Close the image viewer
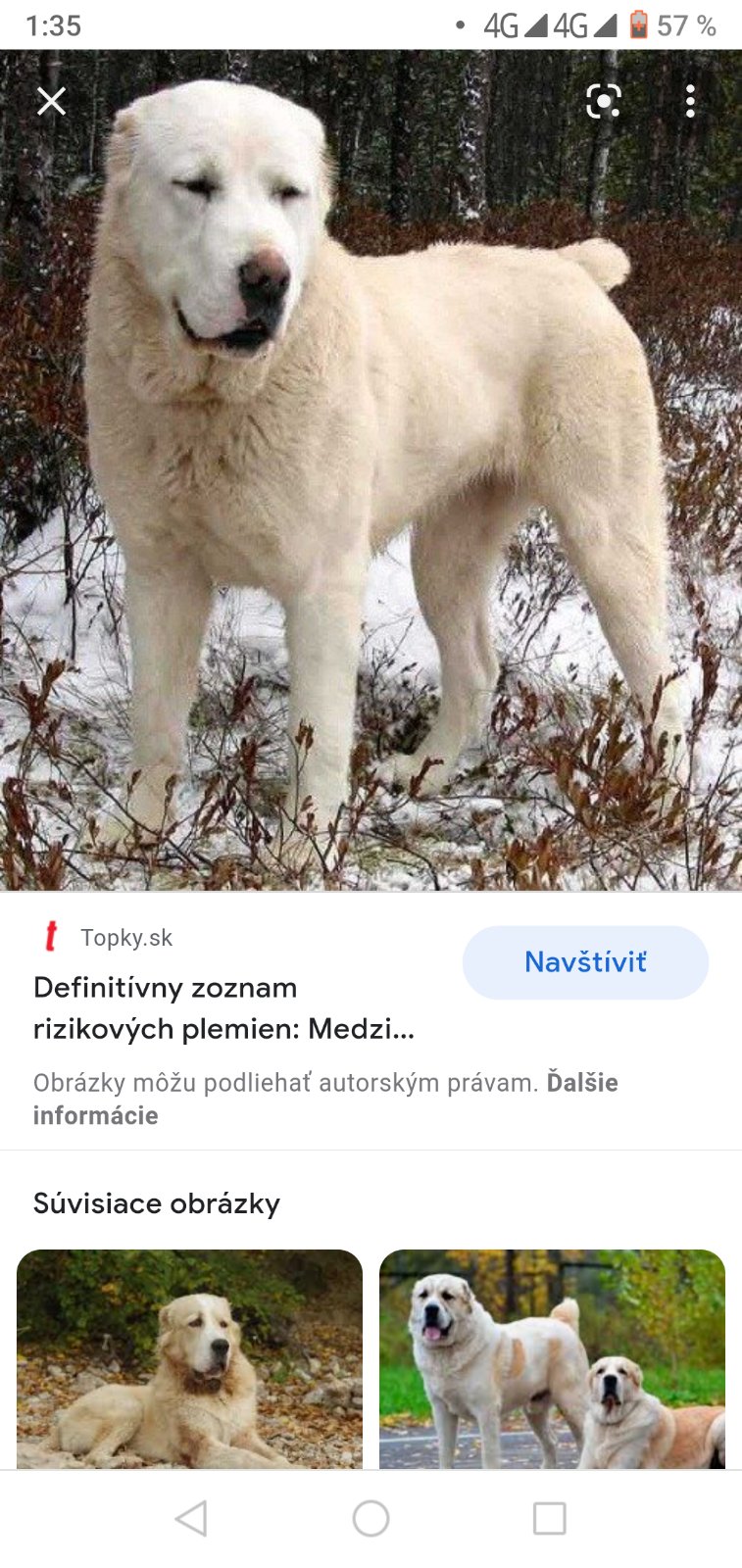742x1568 pixels. pos(51,101)
